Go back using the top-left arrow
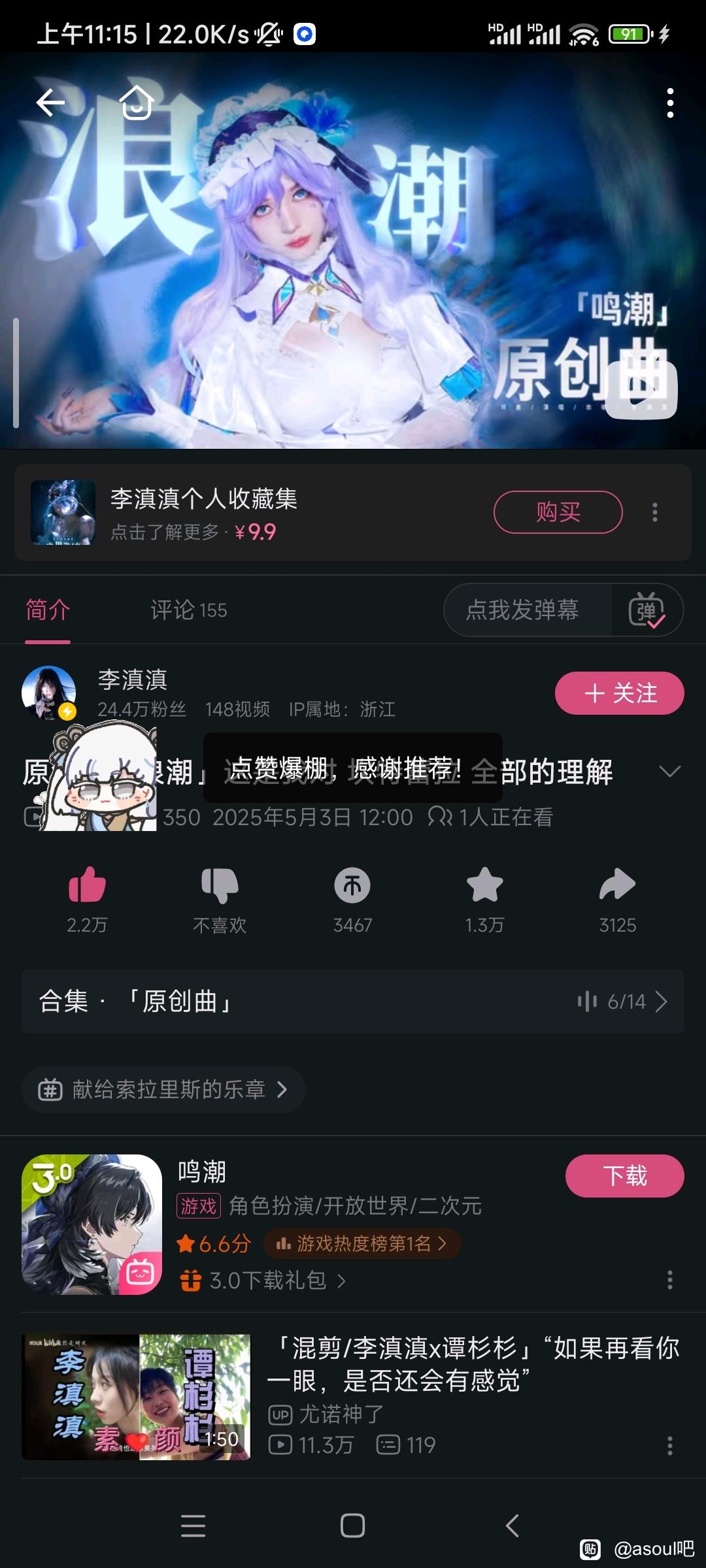Image resolution: width=706 pixels, height=1568 pixels. click(x=50, y=103)
